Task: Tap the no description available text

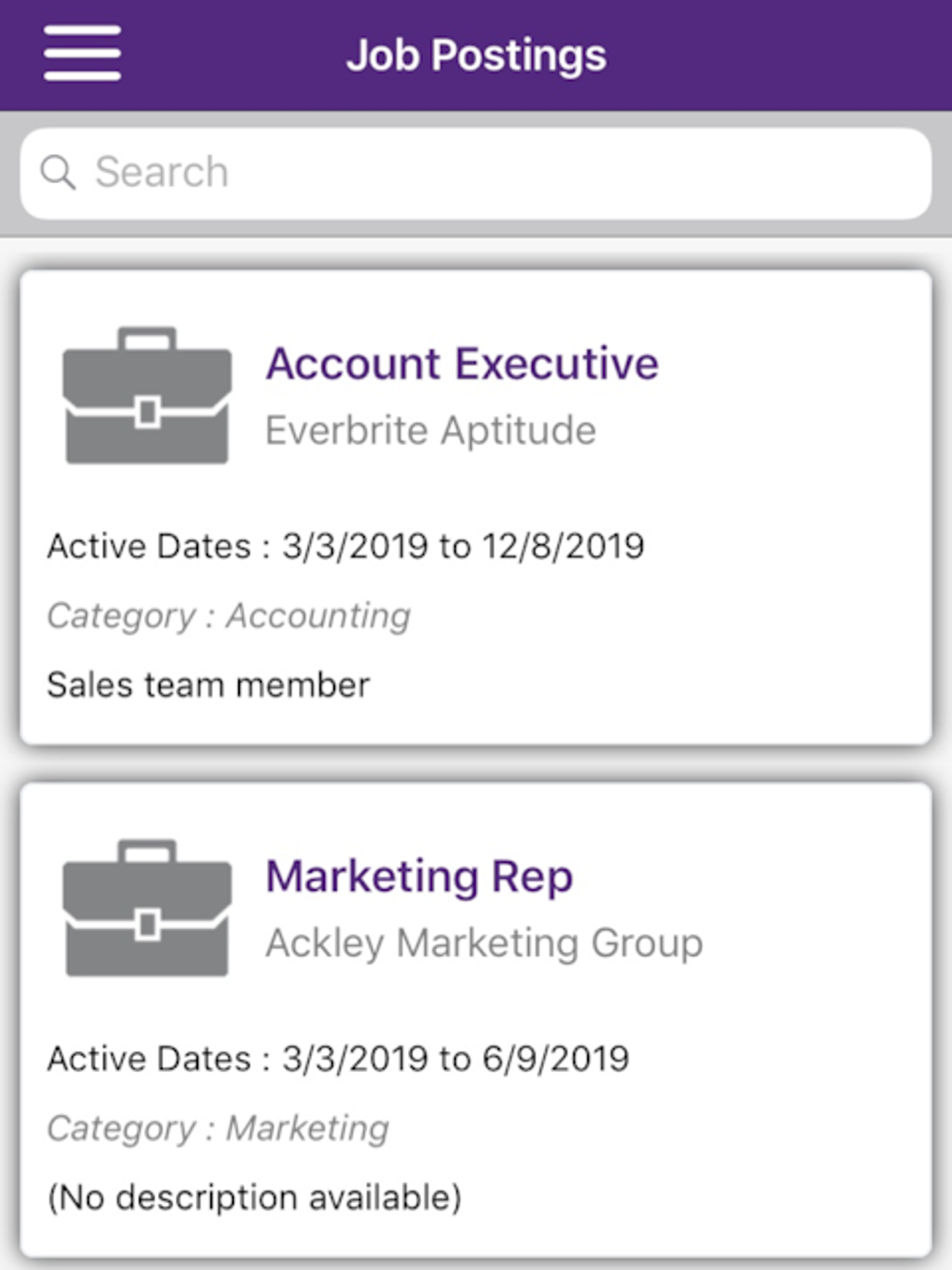Action: (254, 1196)
